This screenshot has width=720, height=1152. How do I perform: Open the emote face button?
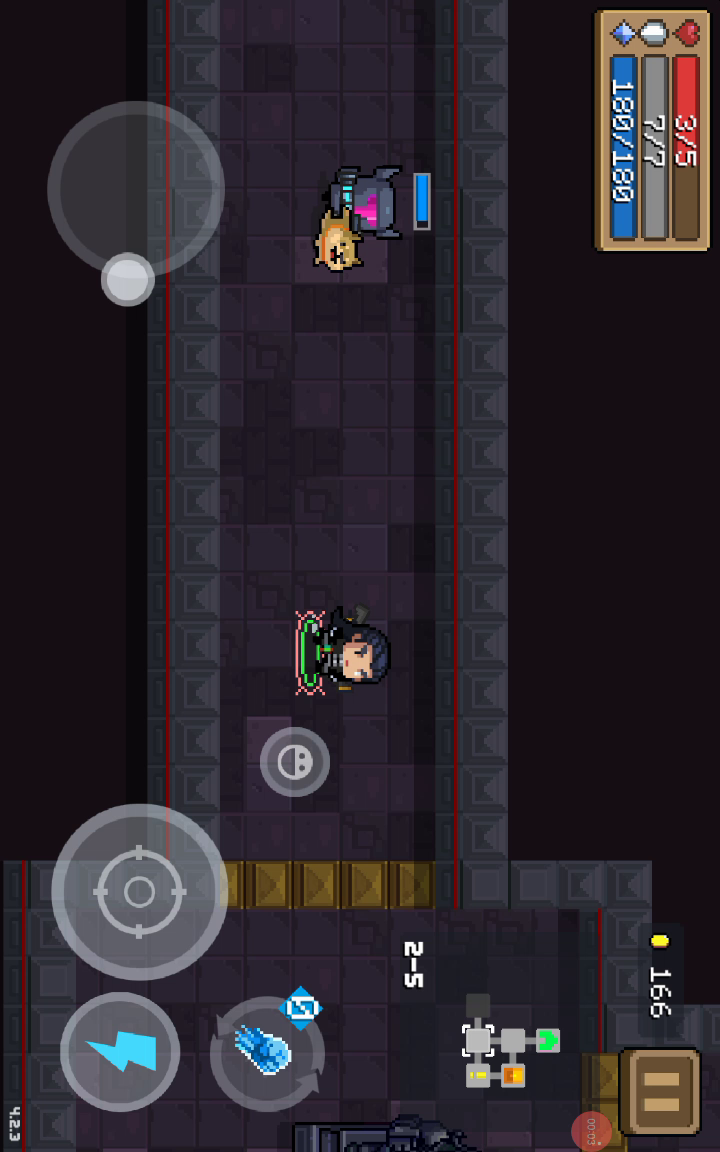pos(295,762)
